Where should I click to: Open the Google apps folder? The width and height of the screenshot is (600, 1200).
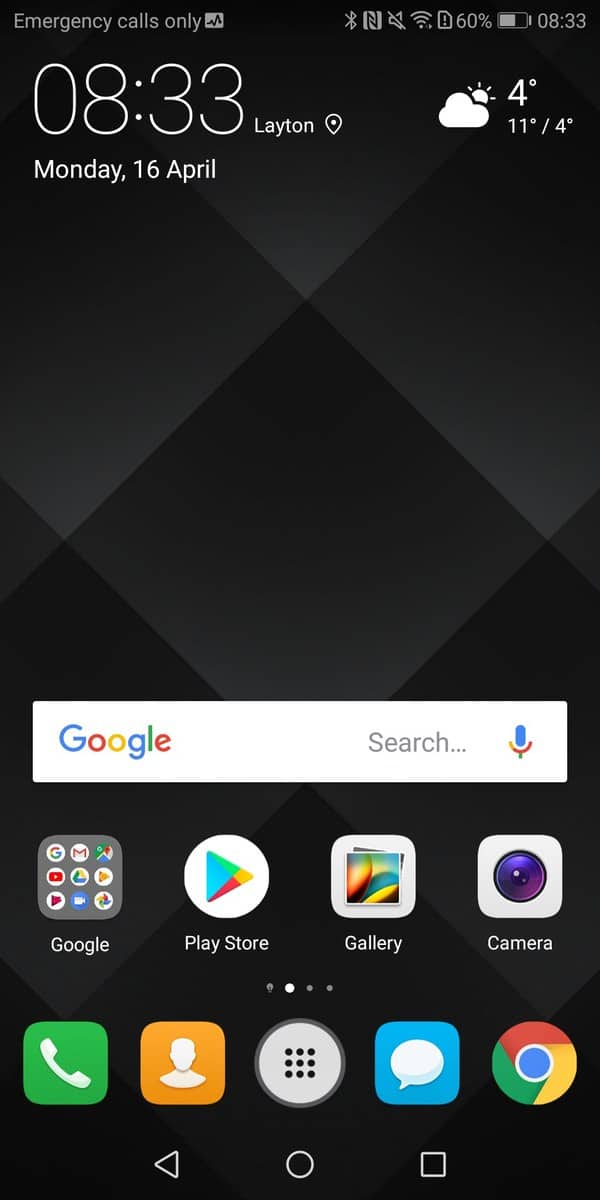point(80,877)
